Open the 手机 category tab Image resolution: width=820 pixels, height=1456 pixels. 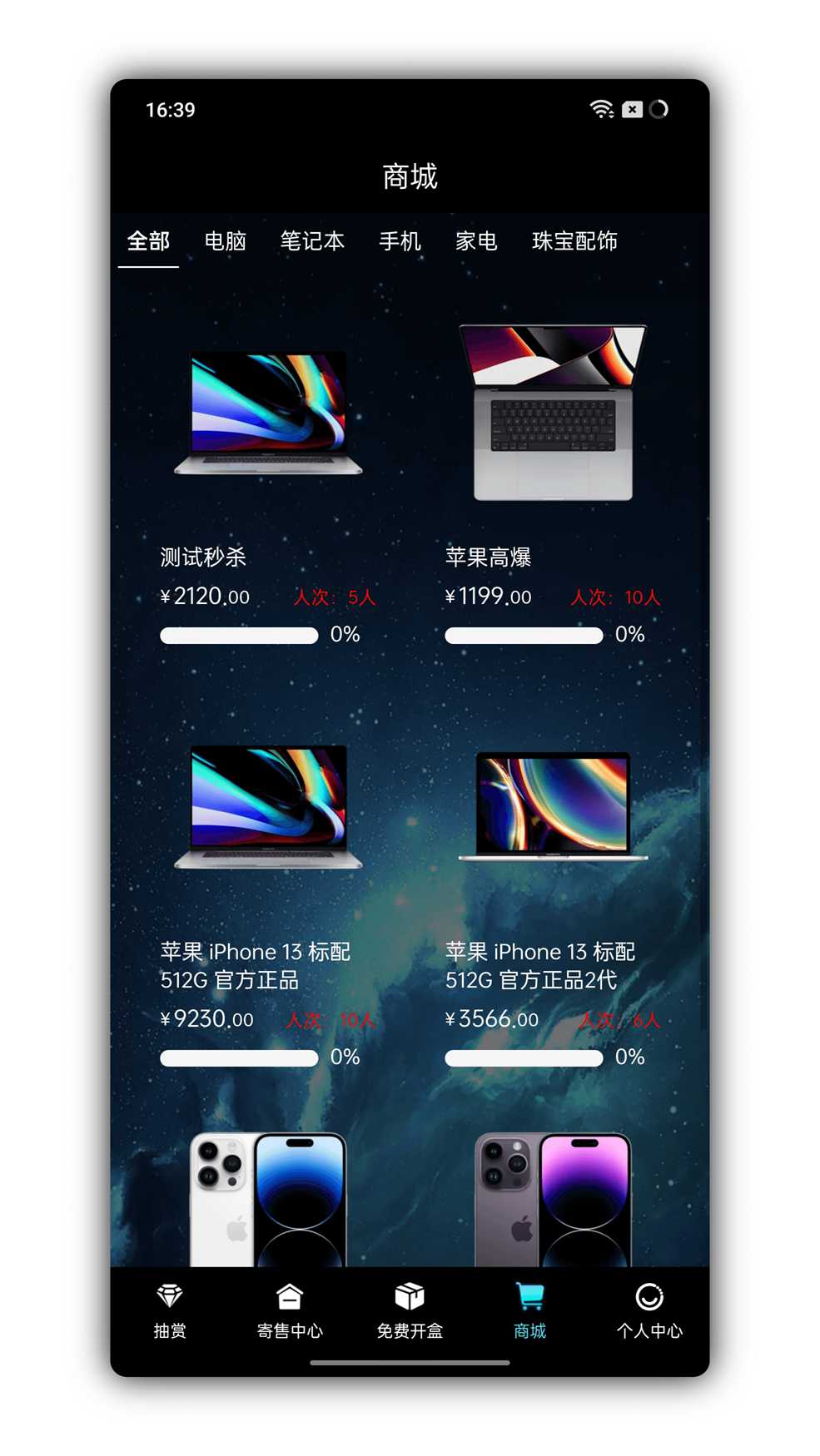(x=400, y=241)
